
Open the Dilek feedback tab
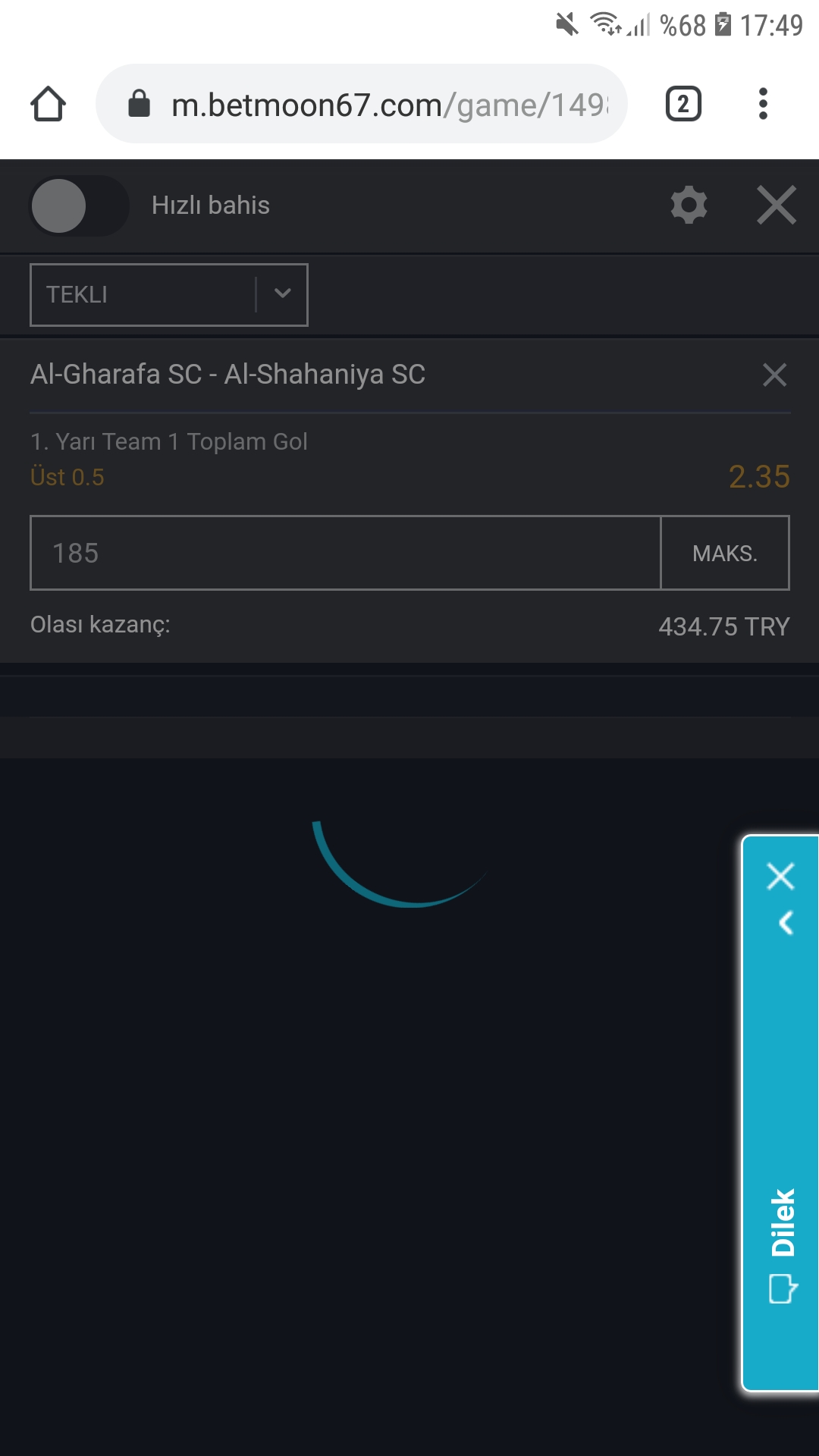point(783,1244)
